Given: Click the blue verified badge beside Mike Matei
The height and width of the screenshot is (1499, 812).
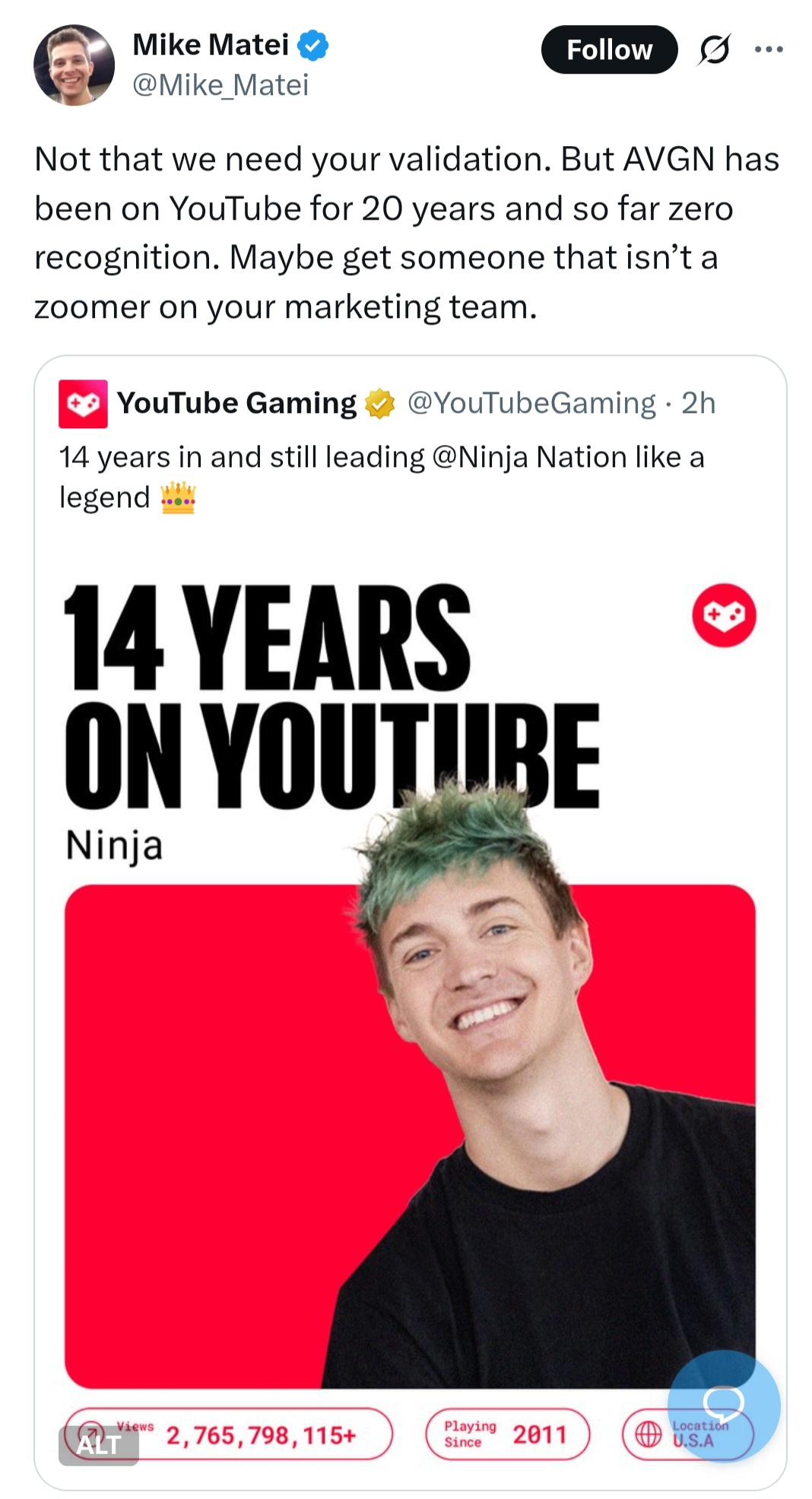Looking at the screenshot, I should pos(312,44).
